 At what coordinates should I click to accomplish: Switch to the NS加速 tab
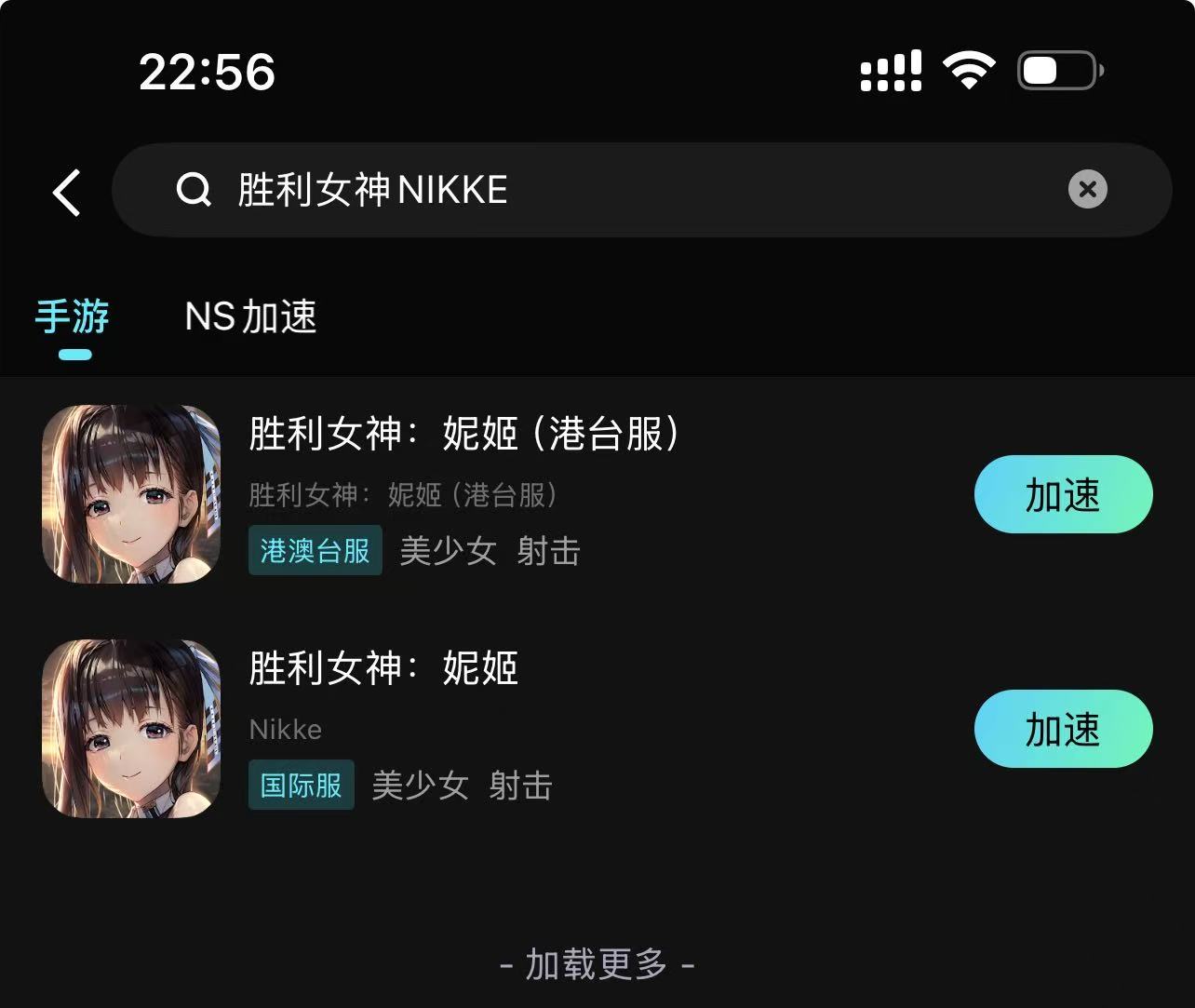point(250,316)
